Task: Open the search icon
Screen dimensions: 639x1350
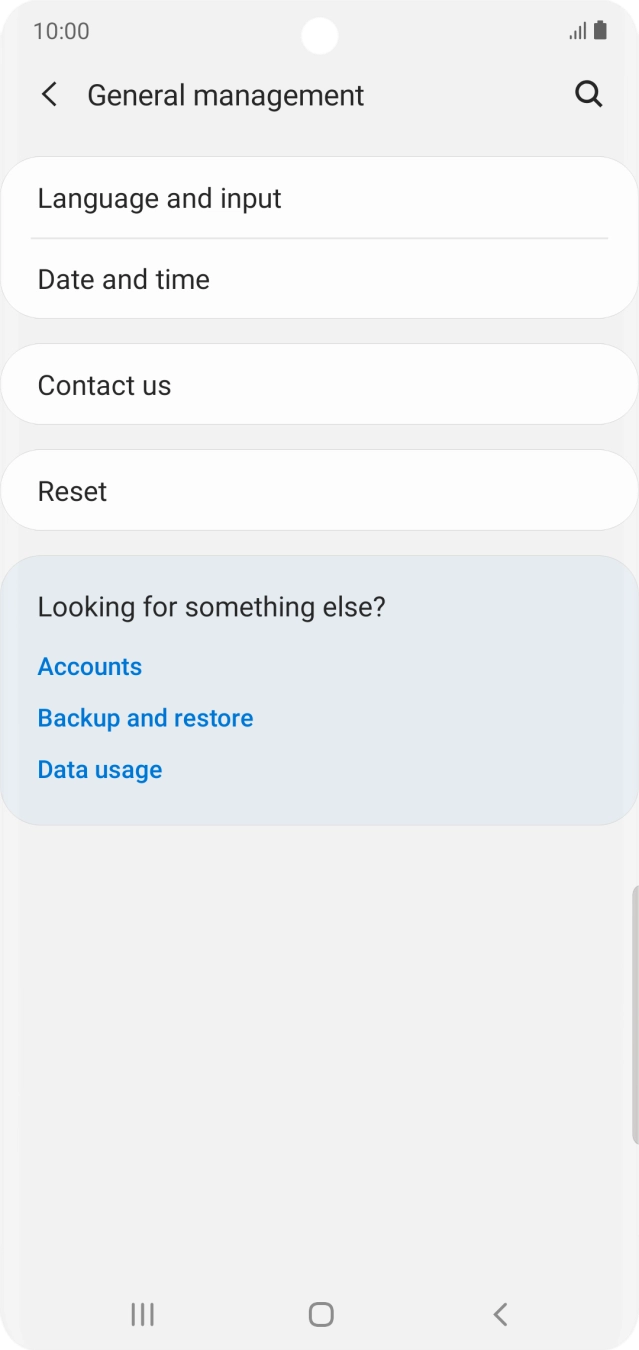Action: [589, 95]
